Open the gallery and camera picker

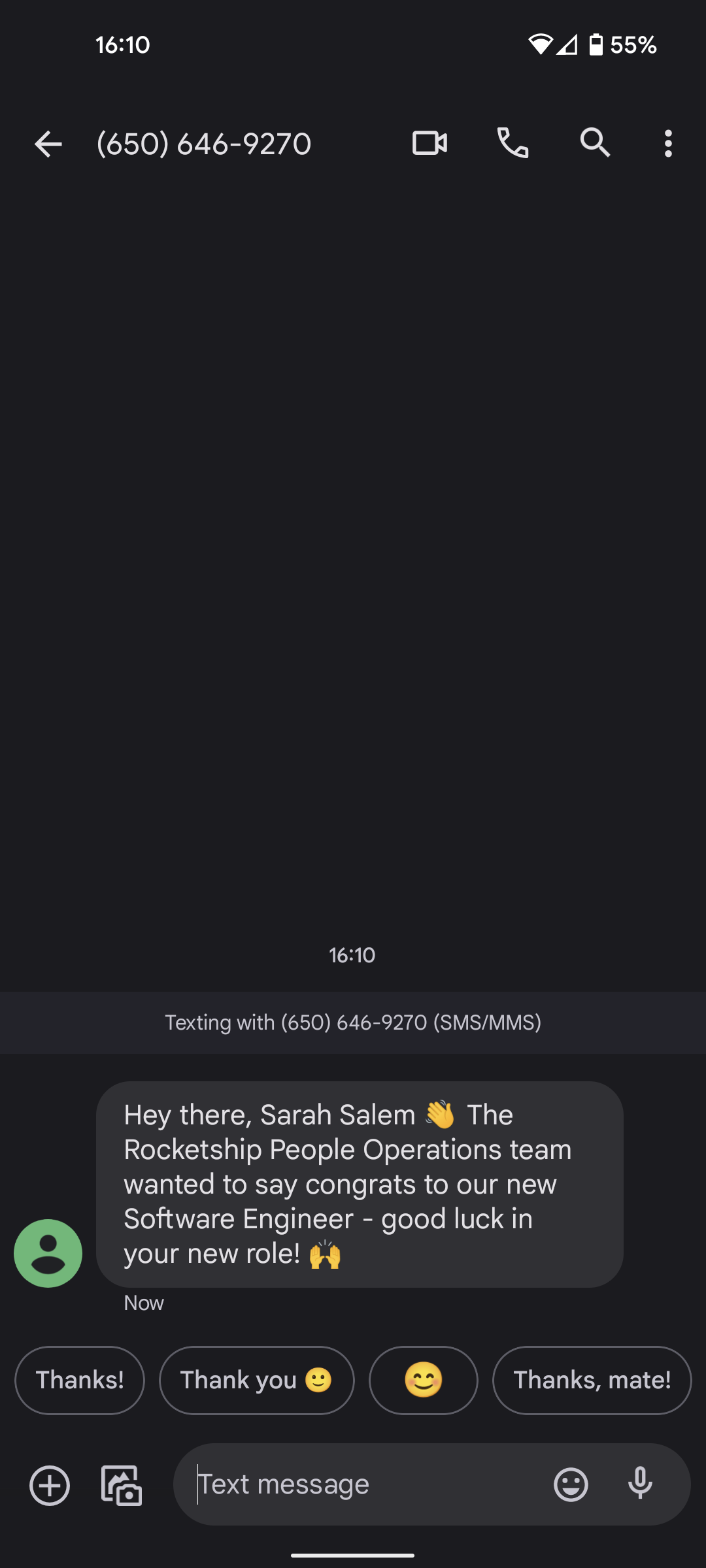point(122,1485)
